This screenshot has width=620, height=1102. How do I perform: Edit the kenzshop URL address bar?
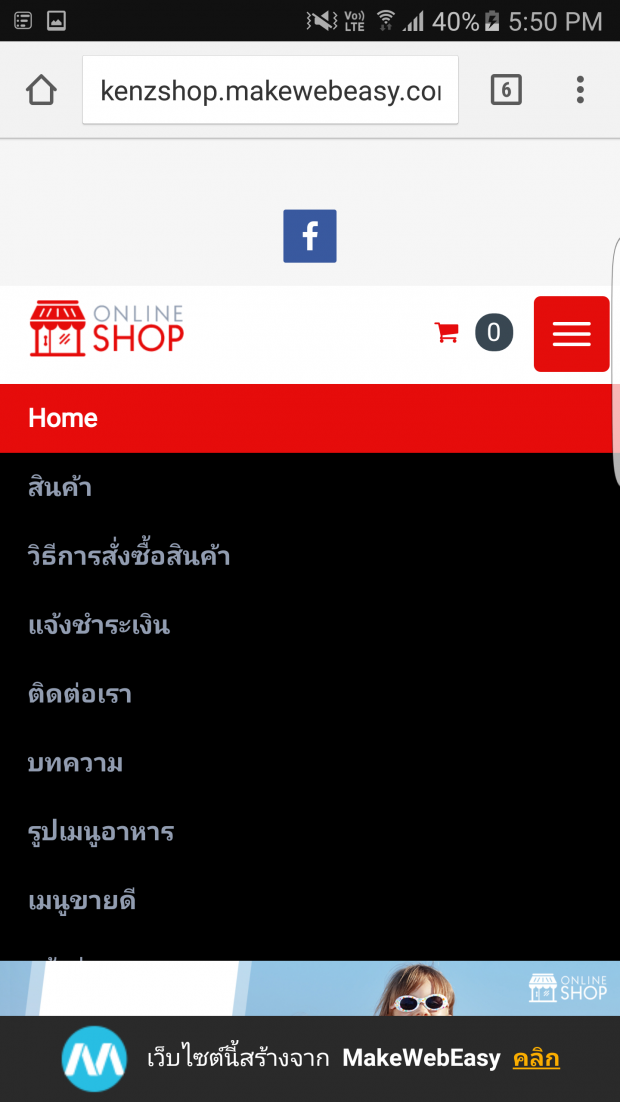tap(270, 91)
